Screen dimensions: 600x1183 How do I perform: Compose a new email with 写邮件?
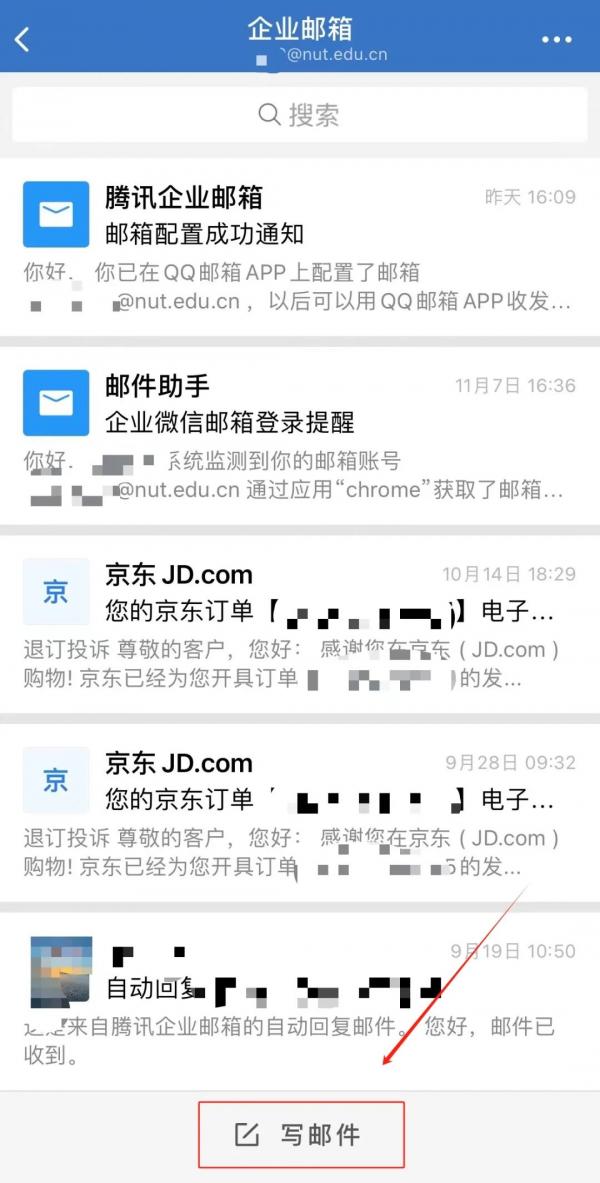click(301, 1134)
